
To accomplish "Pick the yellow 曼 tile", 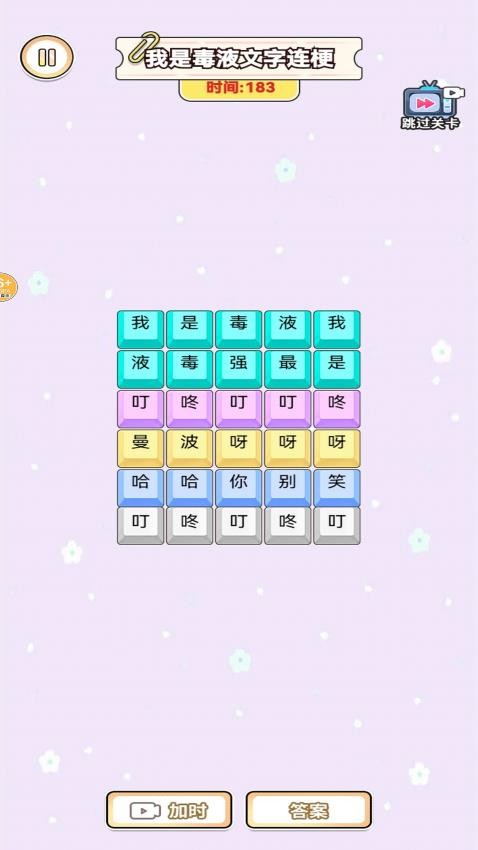I will [140, 448].
